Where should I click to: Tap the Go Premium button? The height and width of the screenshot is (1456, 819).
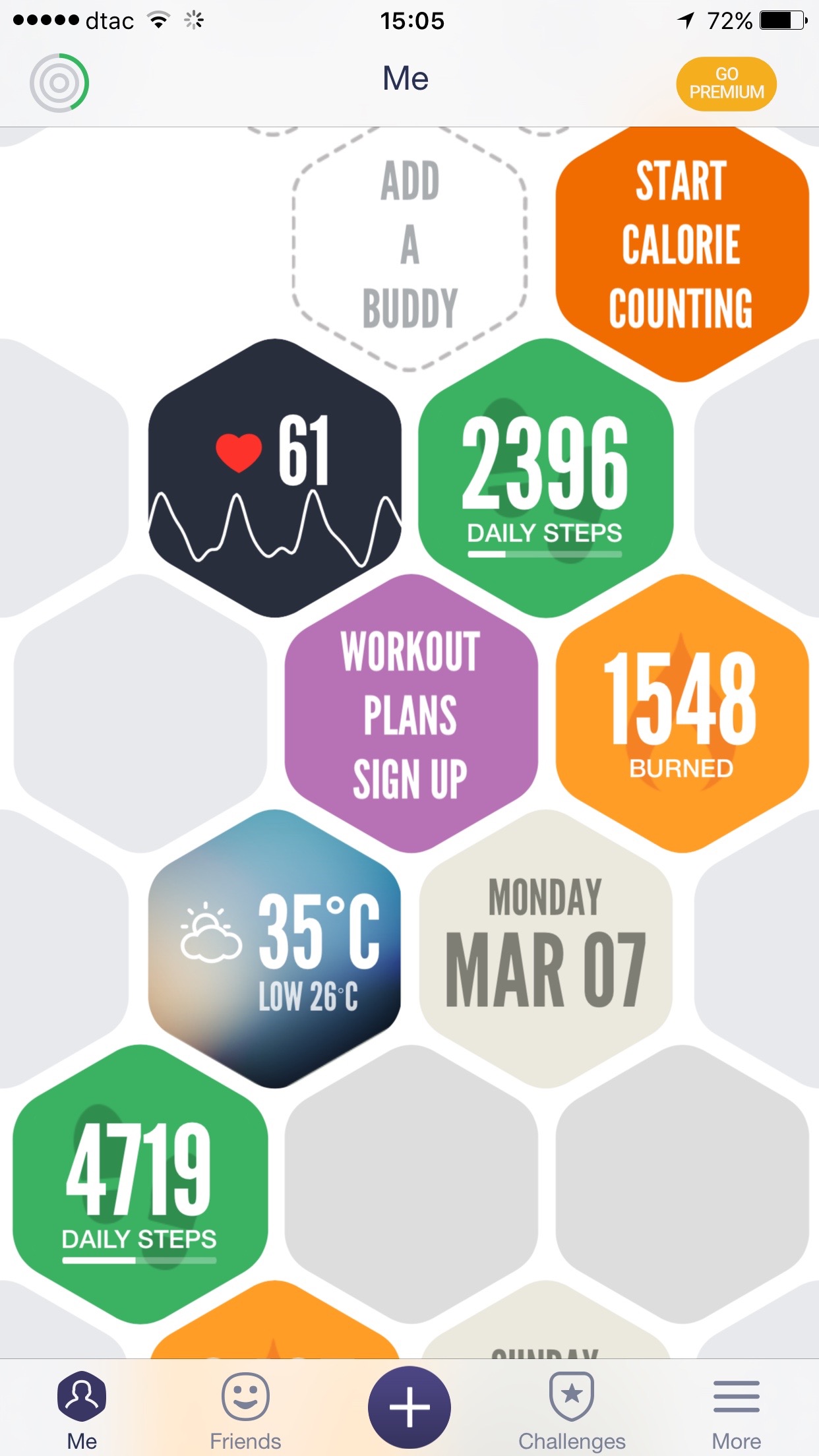pos(726,84)
